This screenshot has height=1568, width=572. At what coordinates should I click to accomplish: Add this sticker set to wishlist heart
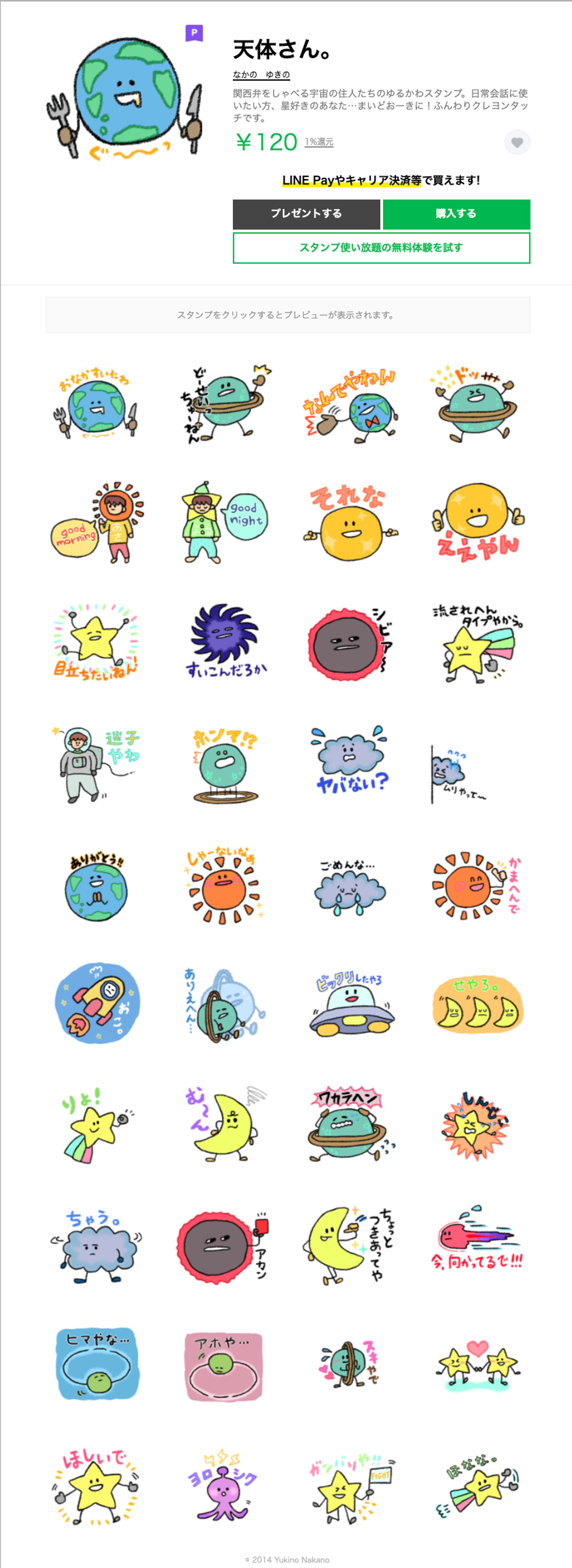pos(517,143)
